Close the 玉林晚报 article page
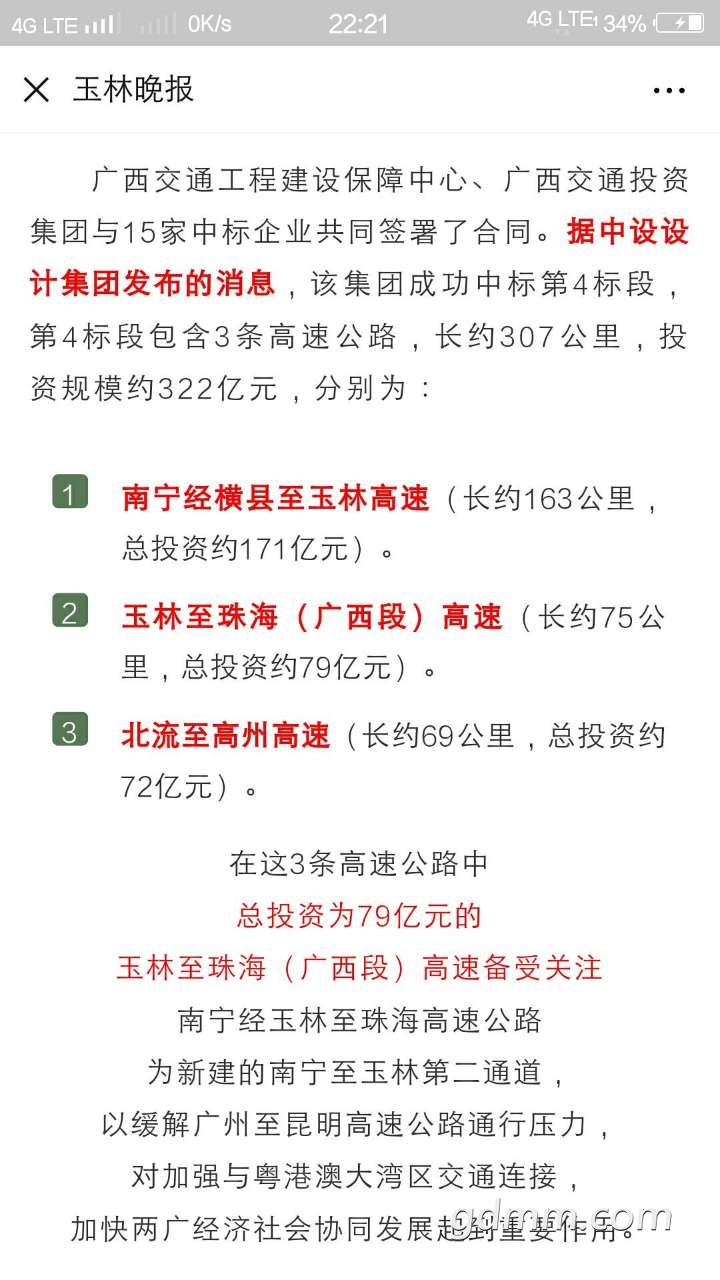This screenshot has width=720, height=1280. tap(36, 90)
